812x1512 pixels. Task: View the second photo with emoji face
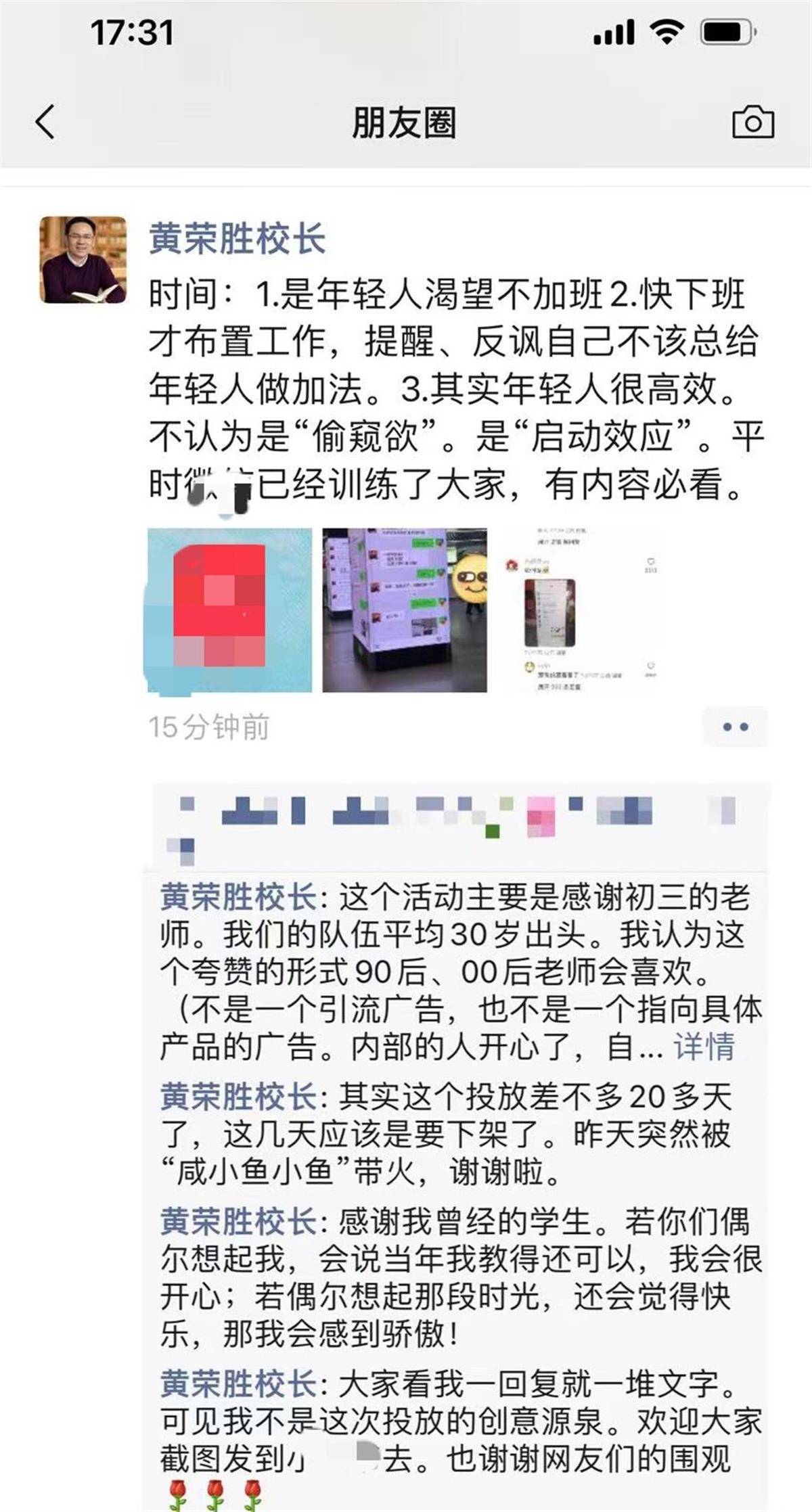[x=404, y=610]
